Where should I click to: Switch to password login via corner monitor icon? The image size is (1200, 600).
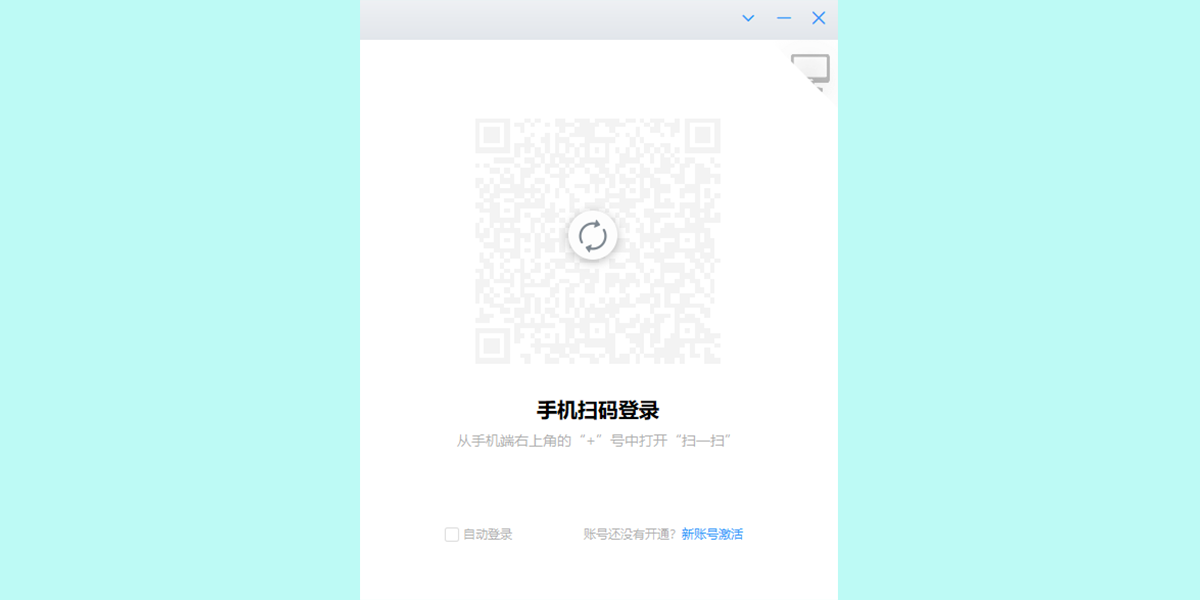[x=811, y=68]
